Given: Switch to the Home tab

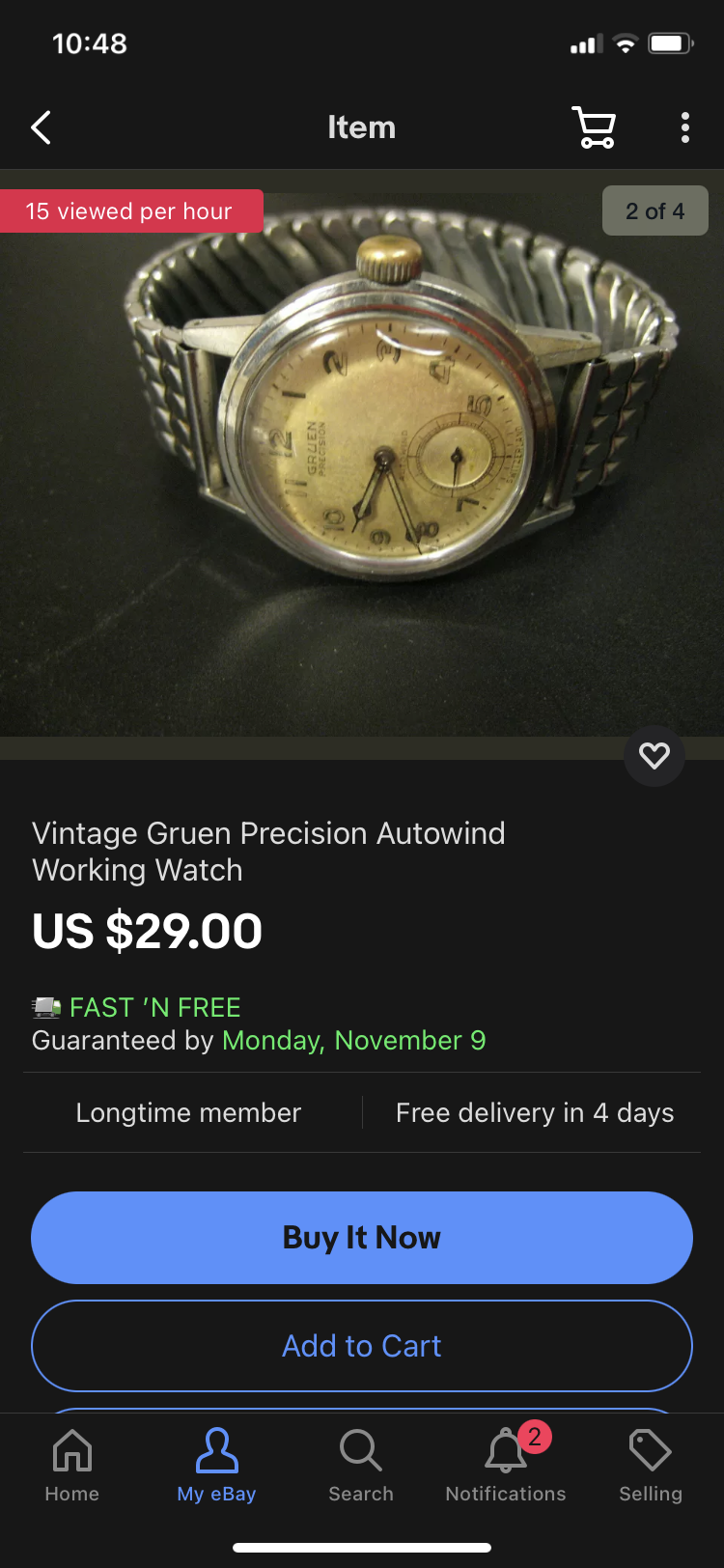Looking at the screenshot, I should (72, 1466).
